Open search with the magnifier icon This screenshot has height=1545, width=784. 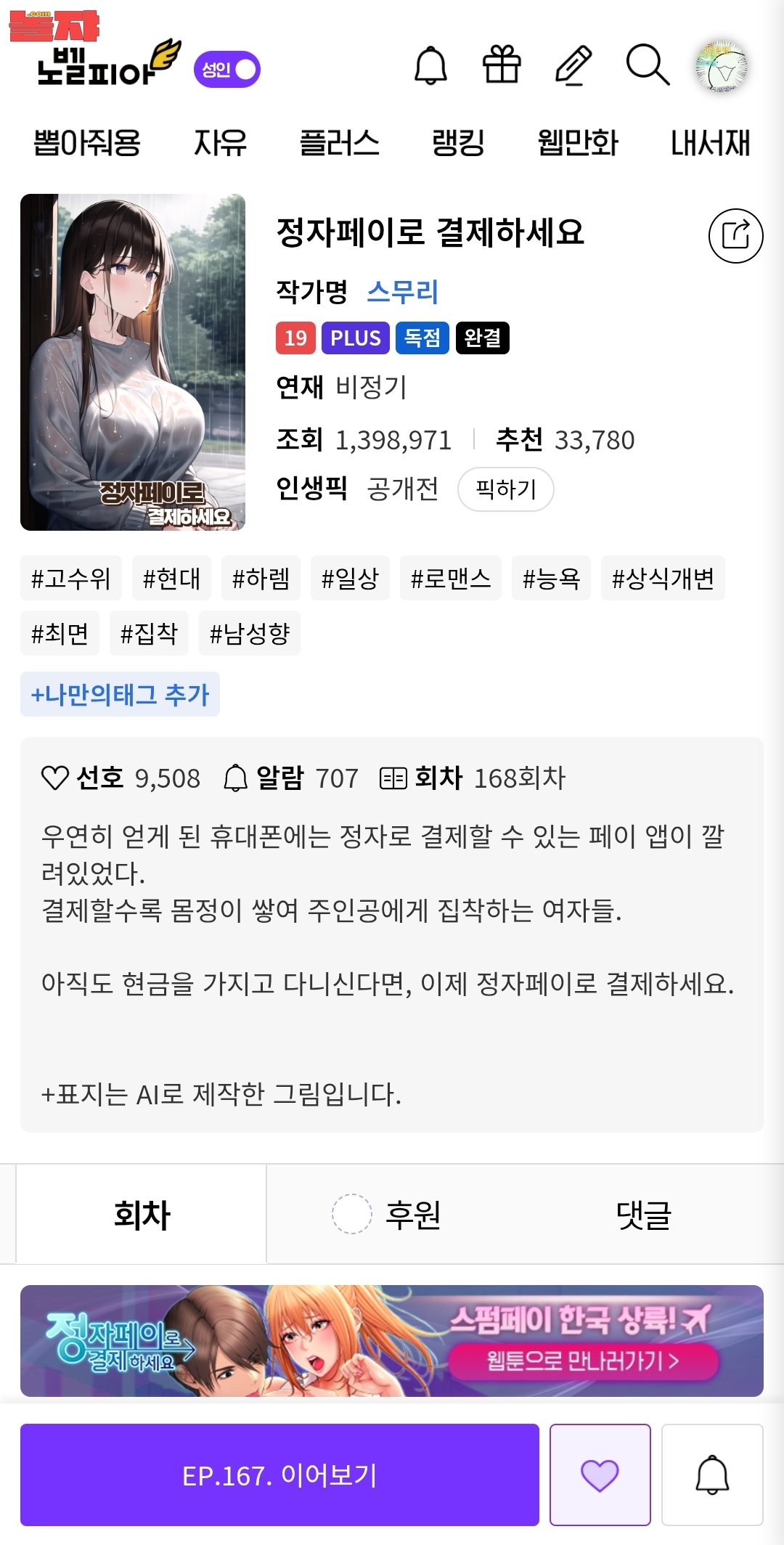coord(648,65)
